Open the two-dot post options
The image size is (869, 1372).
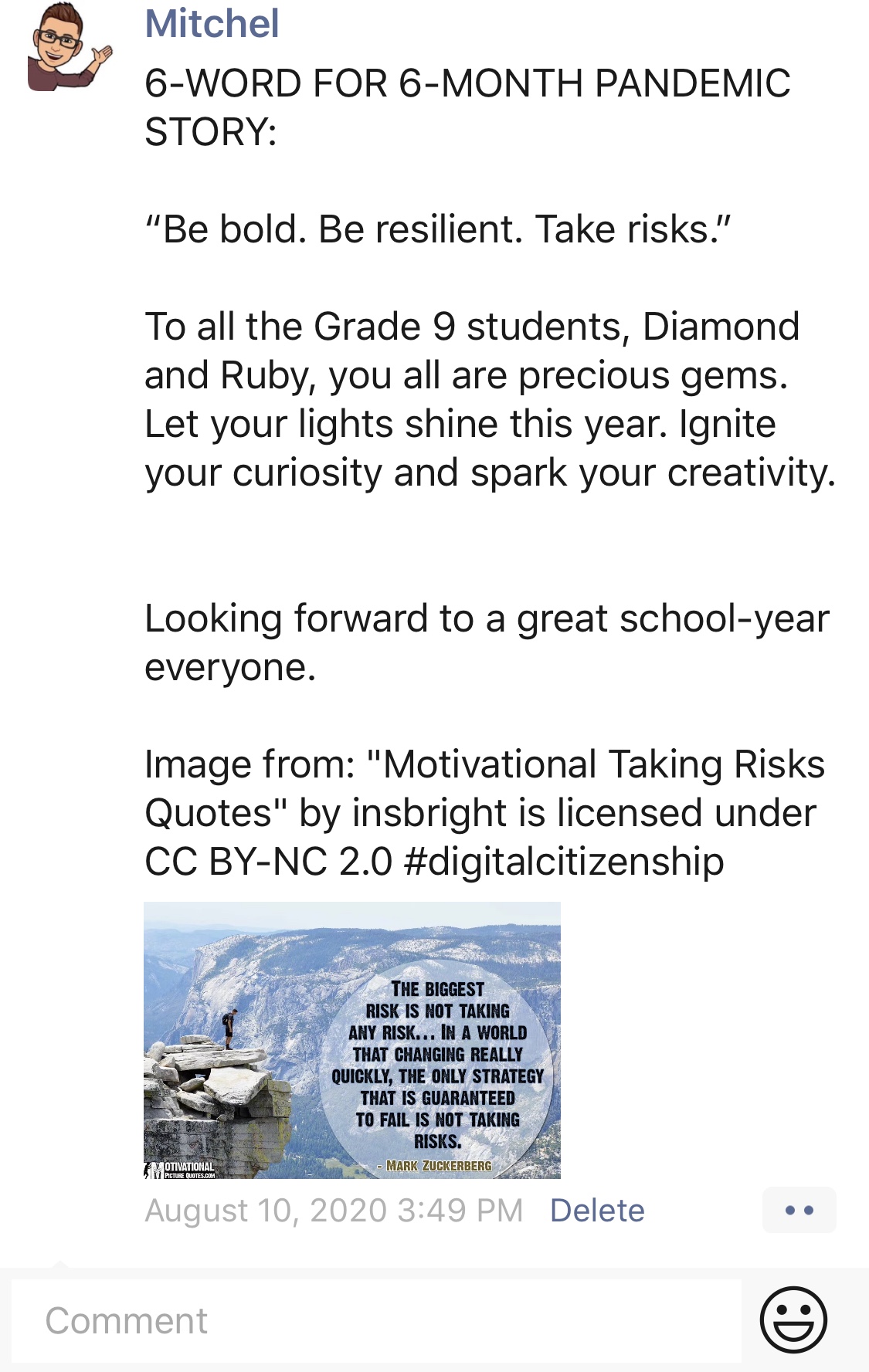pyautogui.click(x=799, y=1210)
